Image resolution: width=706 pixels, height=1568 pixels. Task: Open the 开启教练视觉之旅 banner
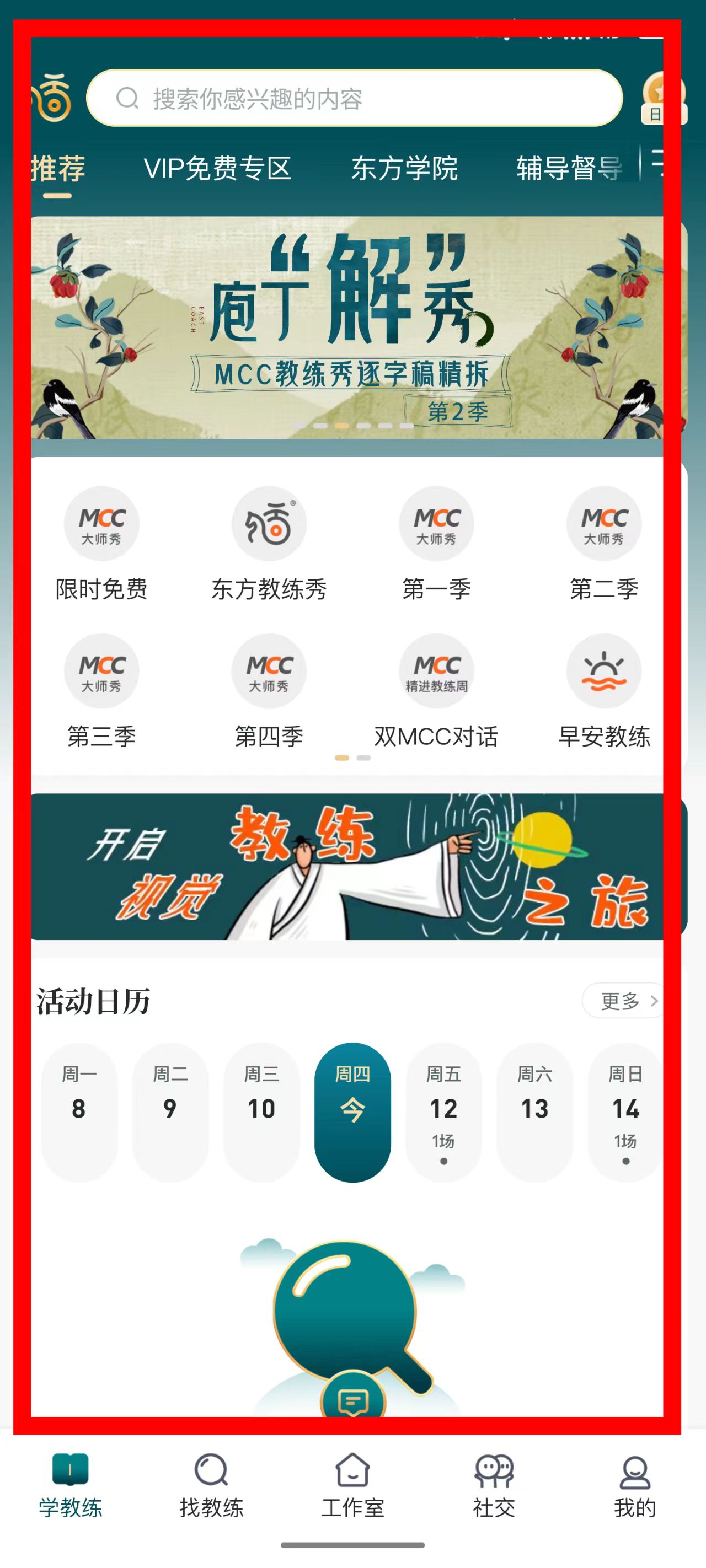(354, 866)
